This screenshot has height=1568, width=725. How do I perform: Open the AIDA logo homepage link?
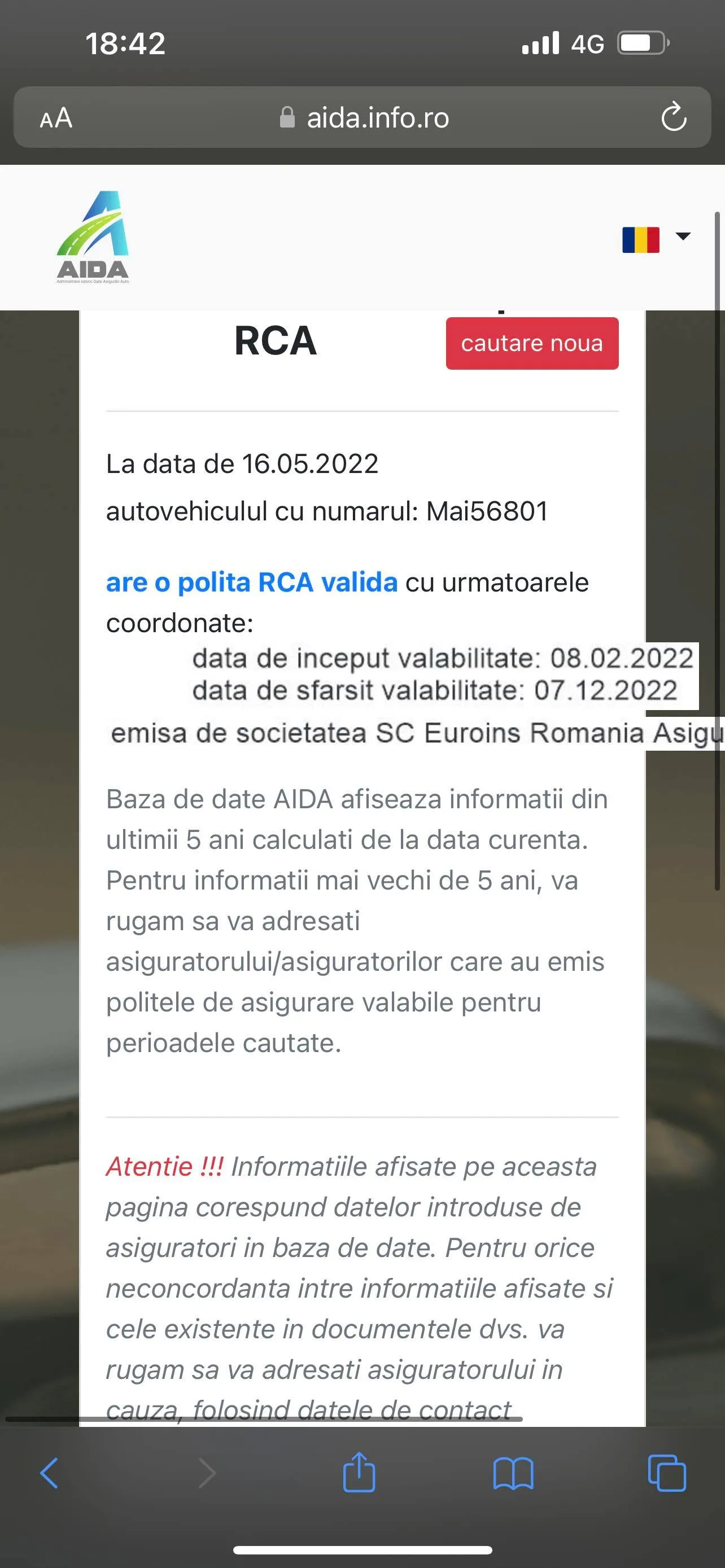coord(93,238)
